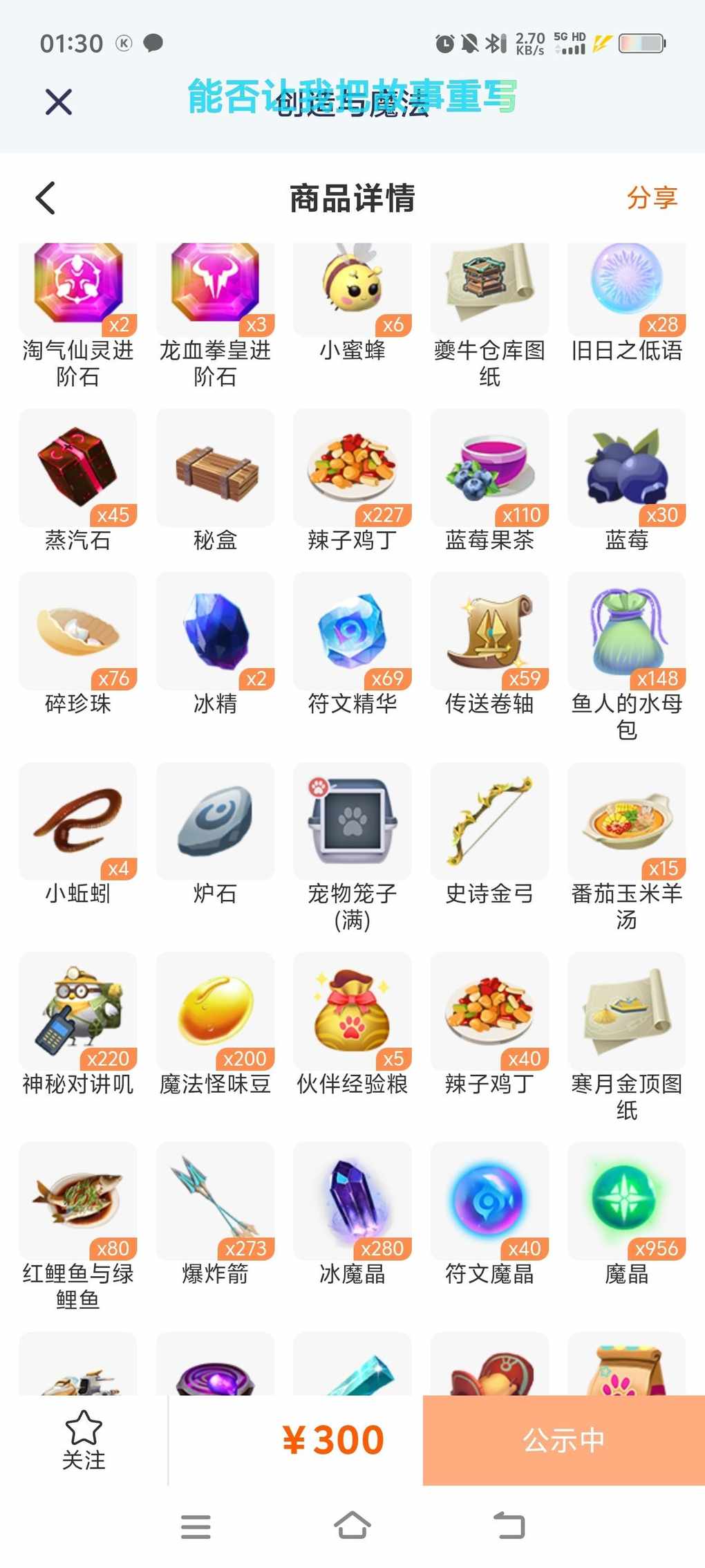Open the 传送卷轴 item tile

489,631
